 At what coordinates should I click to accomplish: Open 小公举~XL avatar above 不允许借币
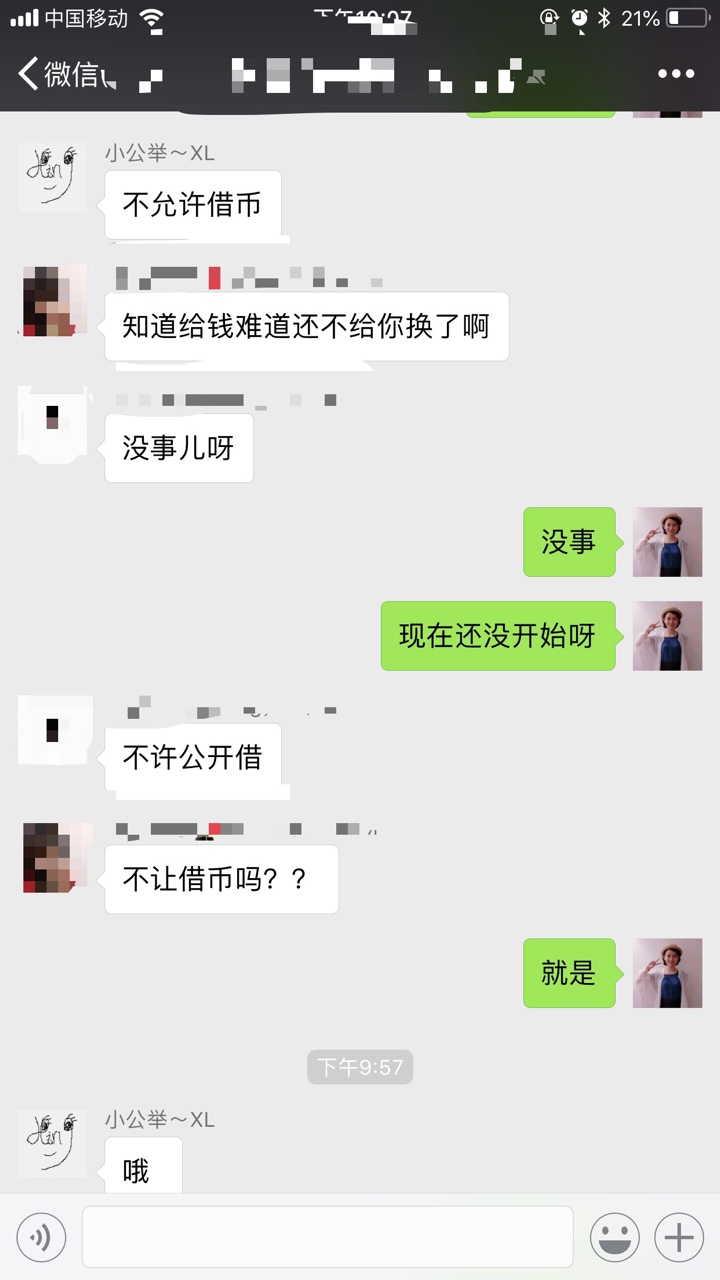tap(52, 177)
